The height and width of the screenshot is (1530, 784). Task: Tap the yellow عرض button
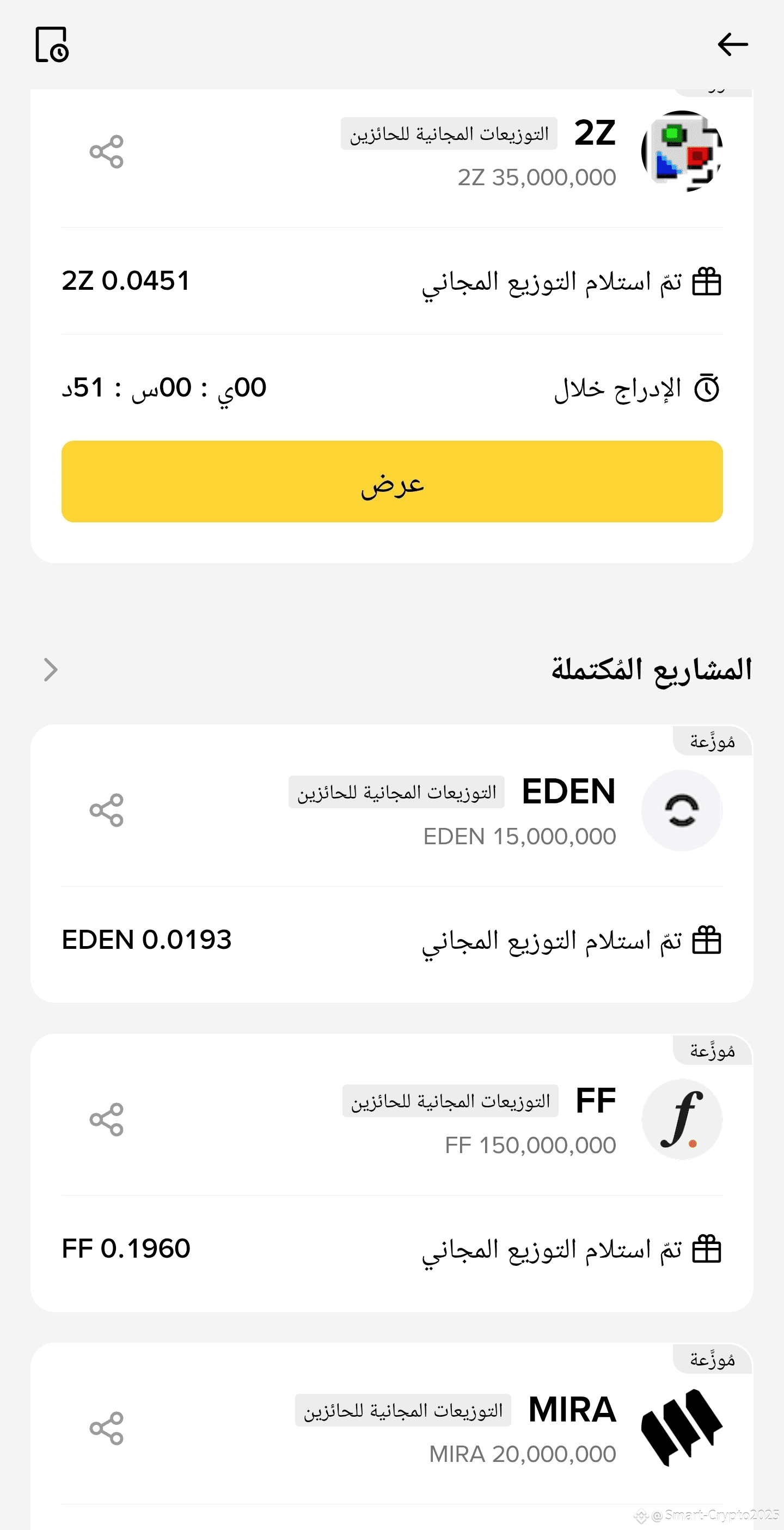tap(391, 481)
